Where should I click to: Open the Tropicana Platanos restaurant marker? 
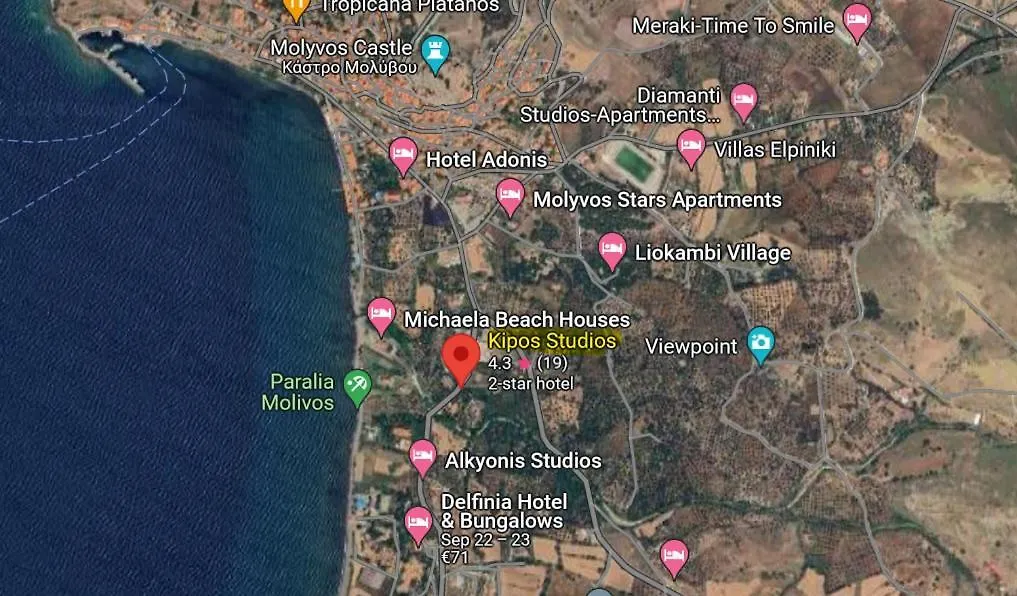click(296, 8)
